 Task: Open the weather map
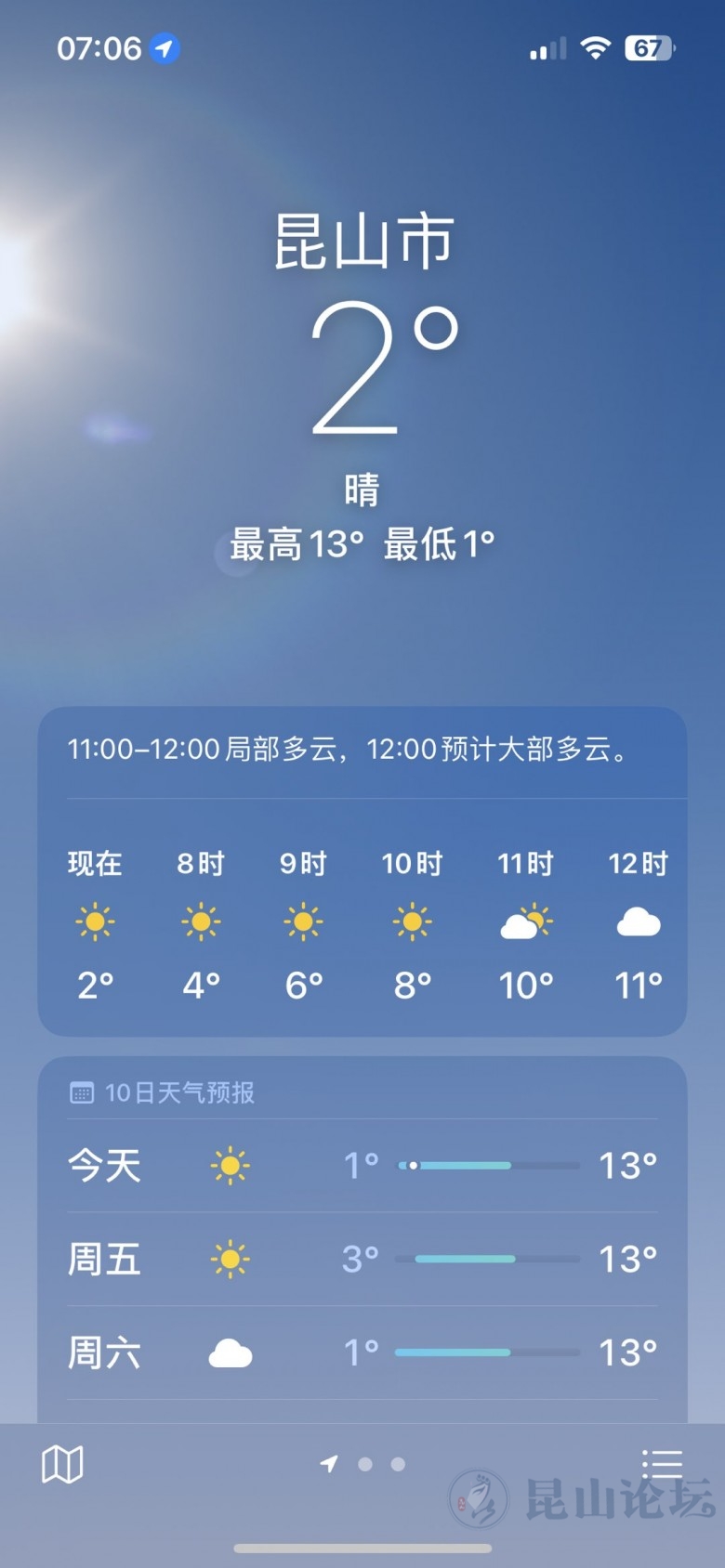click(62, 1465)
